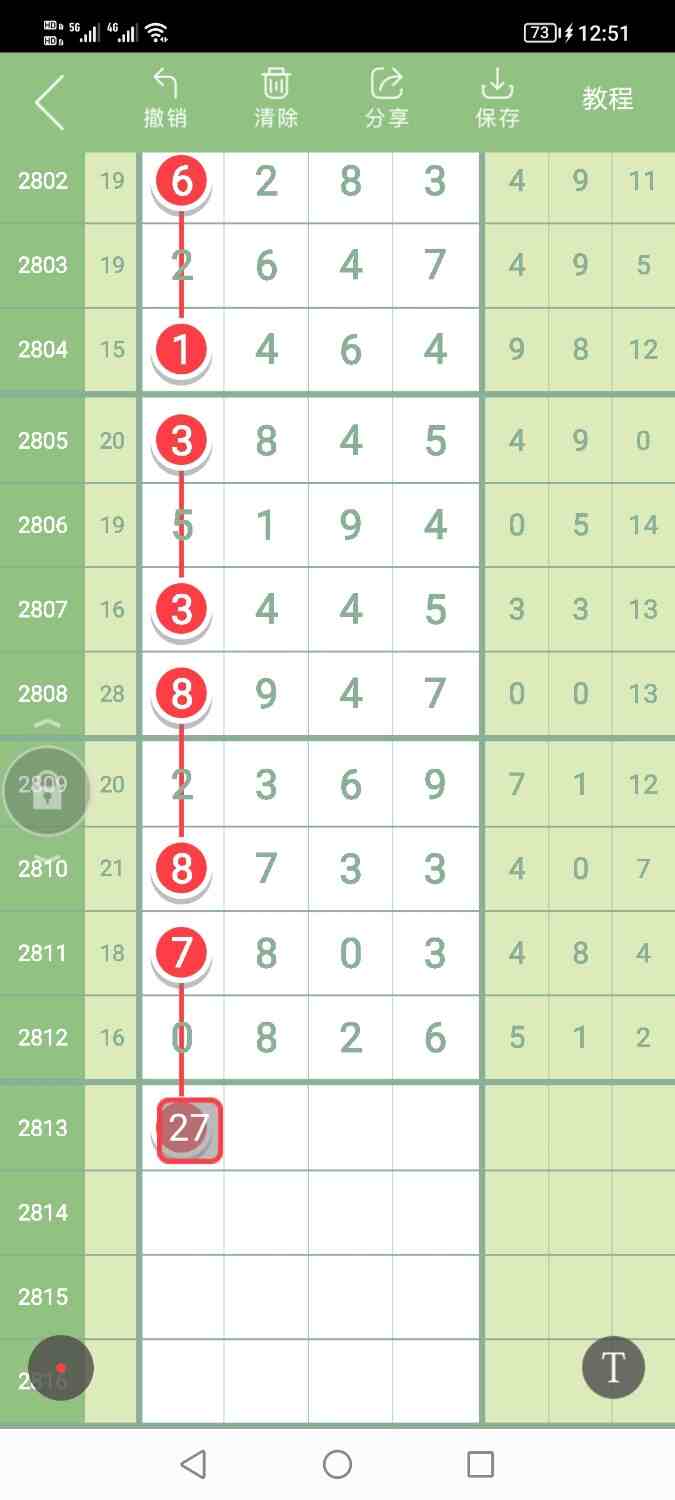Open the 教程 tutorial

(x=608, y=99)
